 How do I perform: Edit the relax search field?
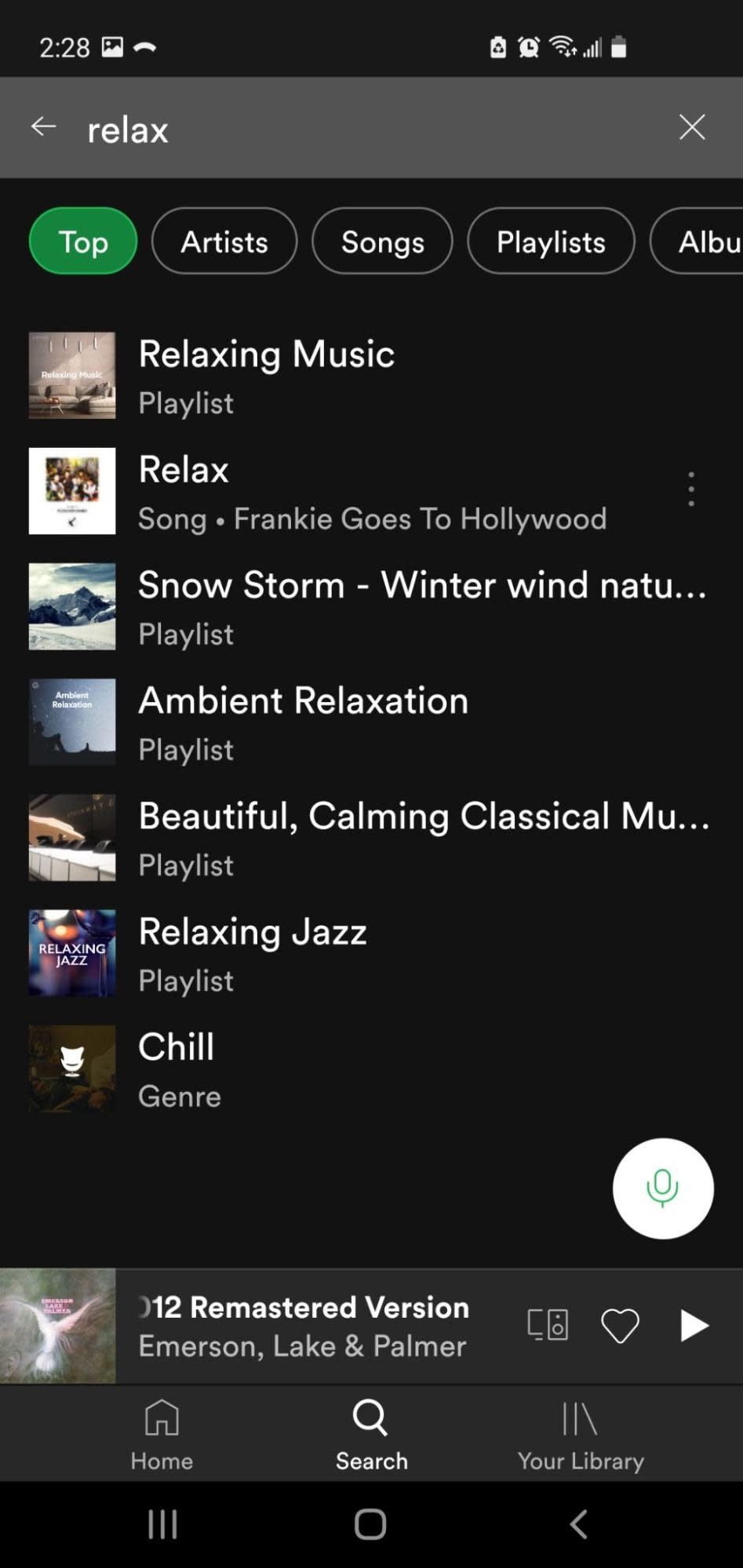coord(353,129)
